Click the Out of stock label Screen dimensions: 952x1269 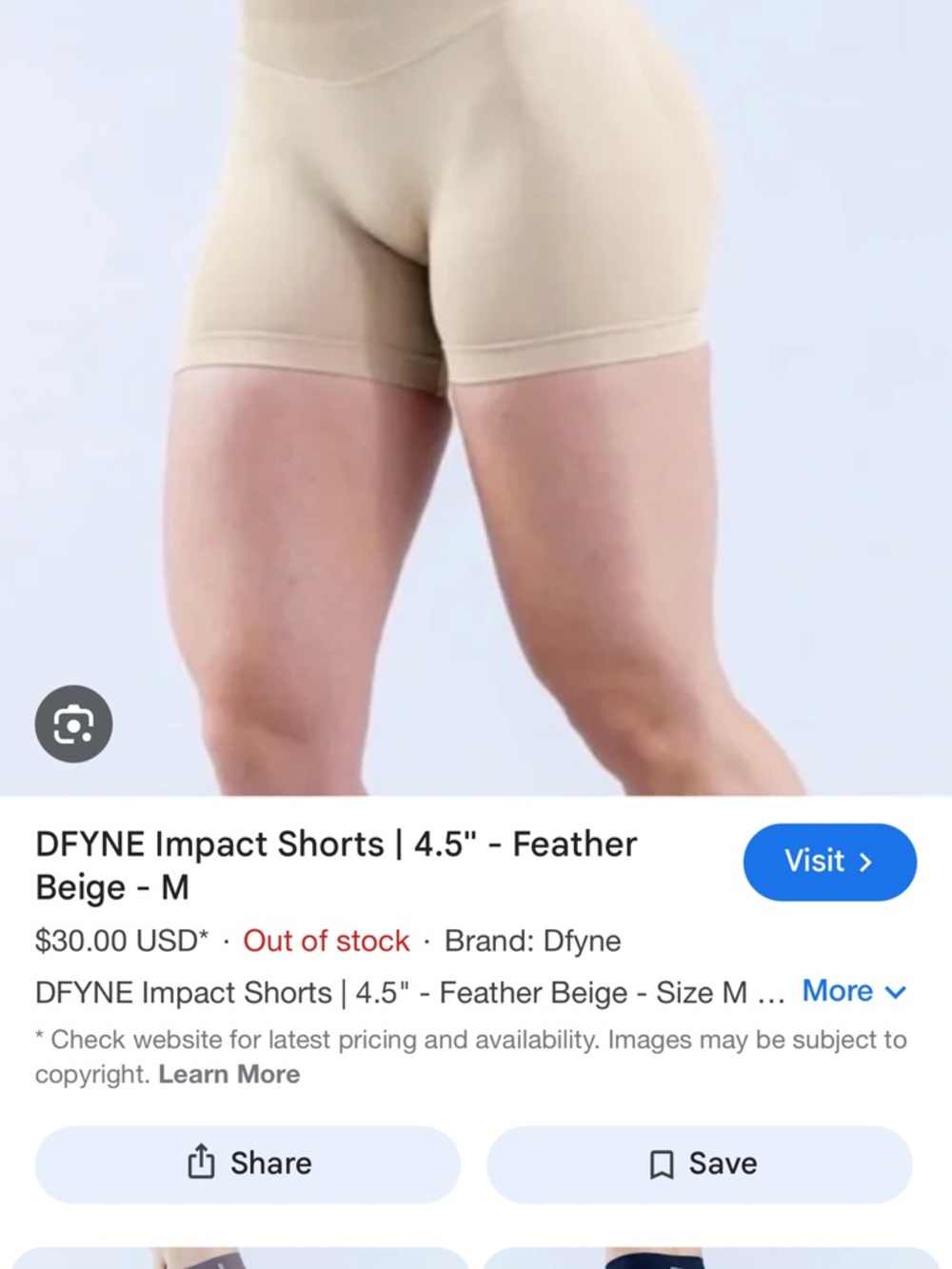tap(326, 941)
